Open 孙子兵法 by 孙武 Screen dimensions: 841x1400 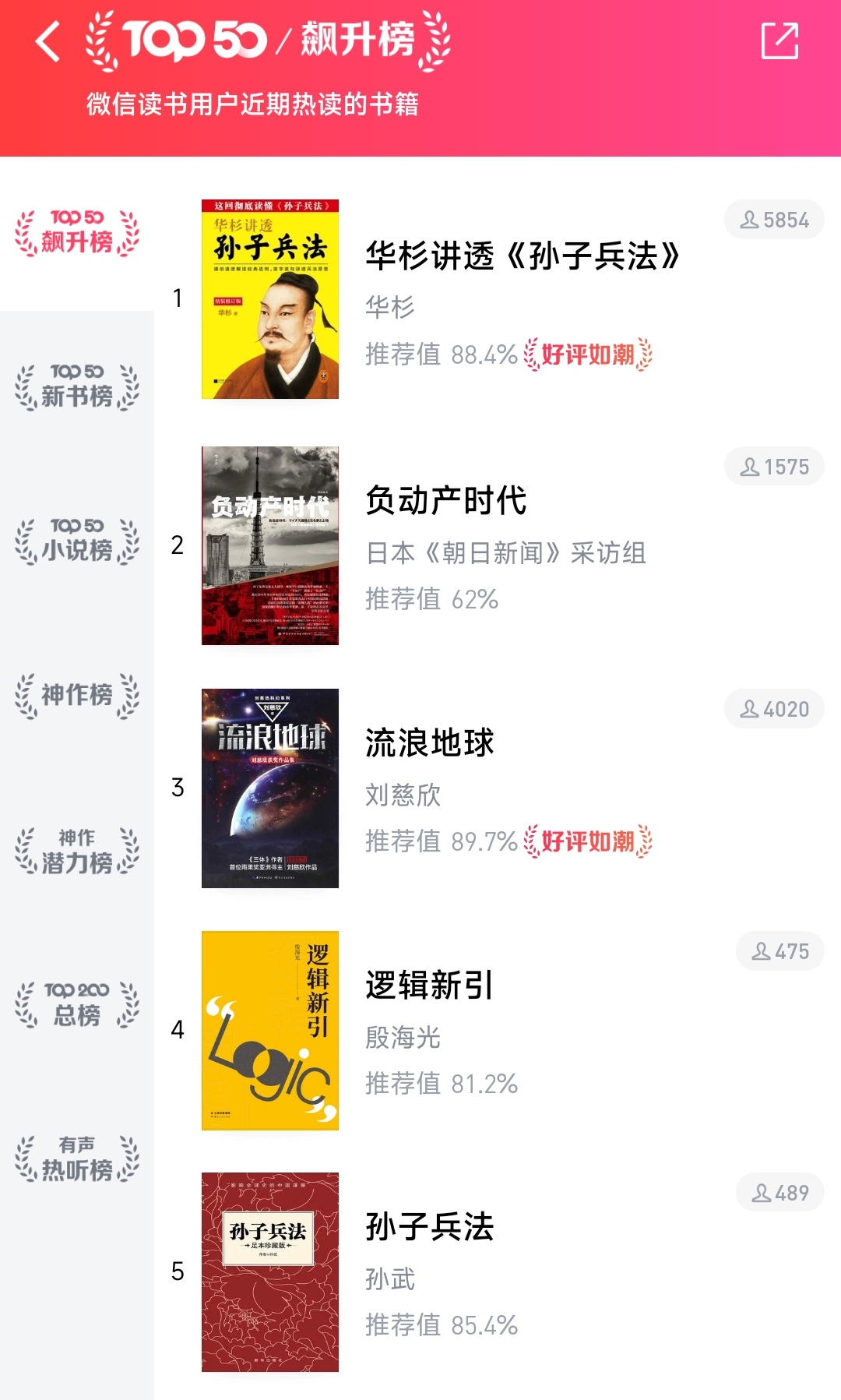[x=498, y=1271]
